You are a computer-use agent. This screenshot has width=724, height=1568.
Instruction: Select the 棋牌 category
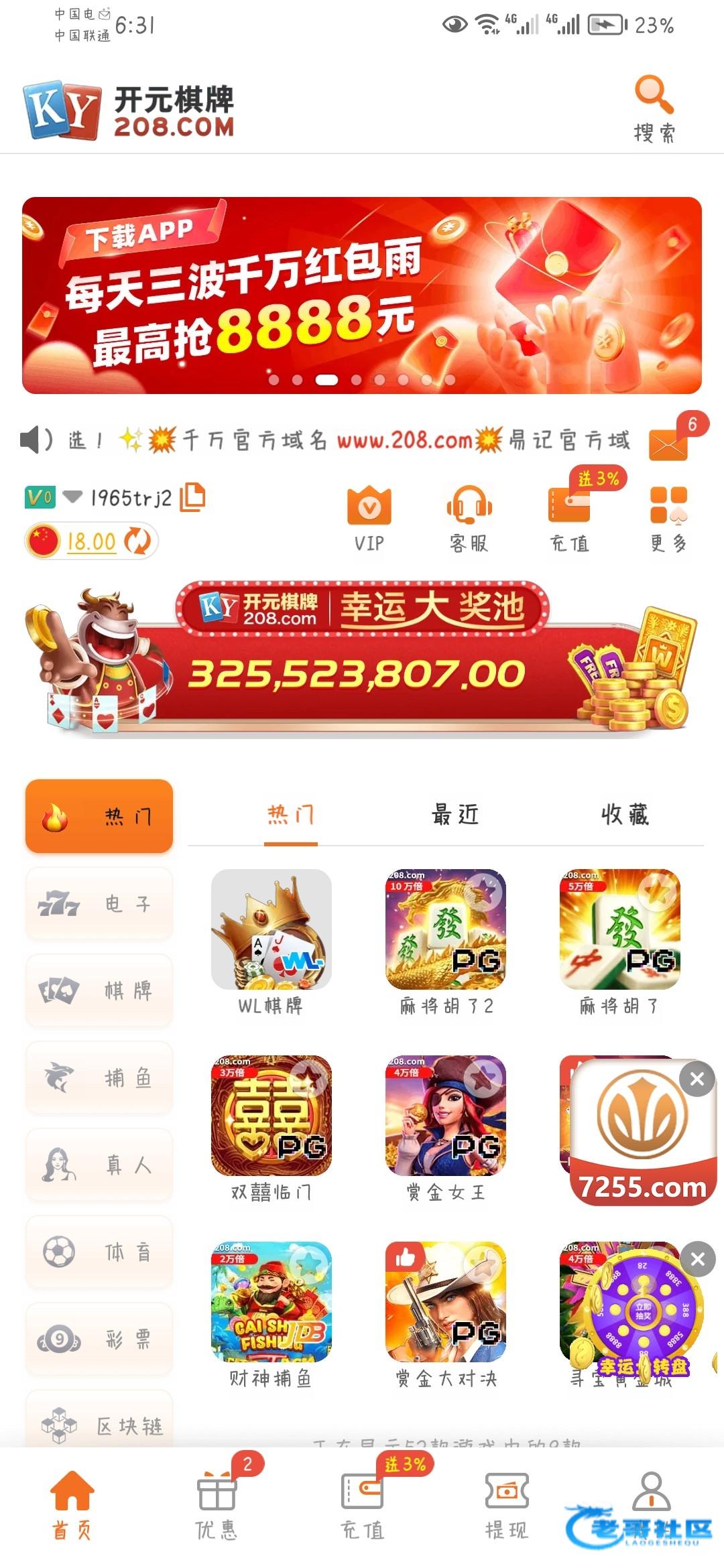tap(99, 991)
